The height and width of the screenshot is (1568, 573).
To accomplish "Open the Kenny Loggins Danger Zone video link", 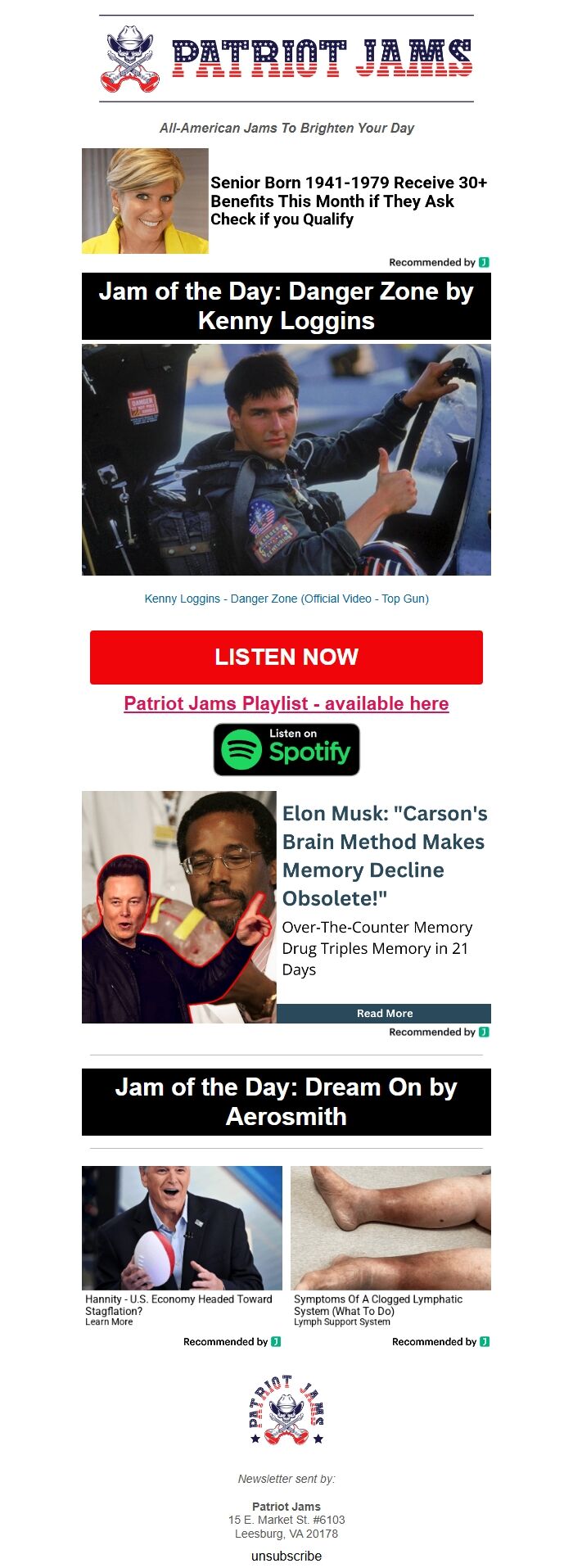I will click(286, 599).
